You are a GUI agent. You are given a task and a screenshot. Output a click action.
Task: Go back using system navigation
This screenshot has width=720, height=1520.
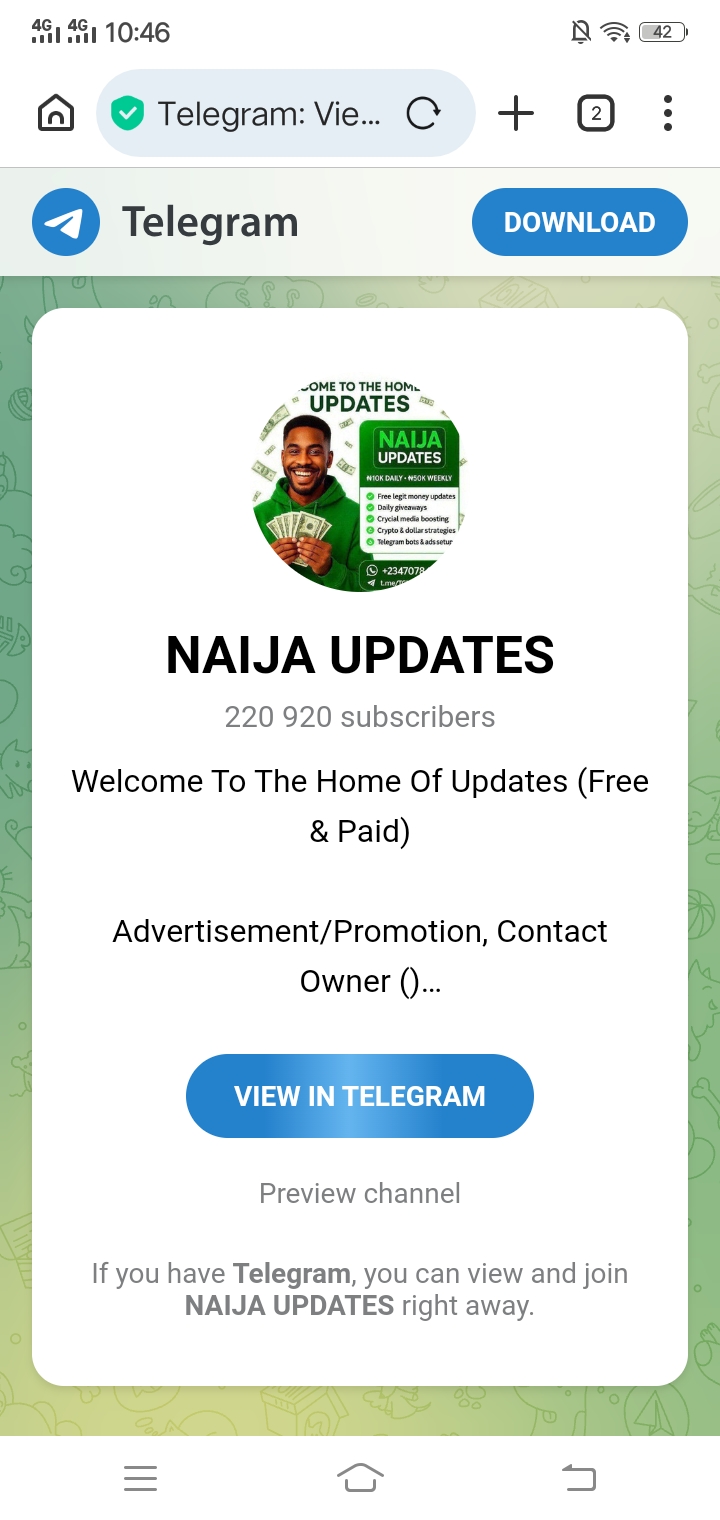tap(578, 1477)
